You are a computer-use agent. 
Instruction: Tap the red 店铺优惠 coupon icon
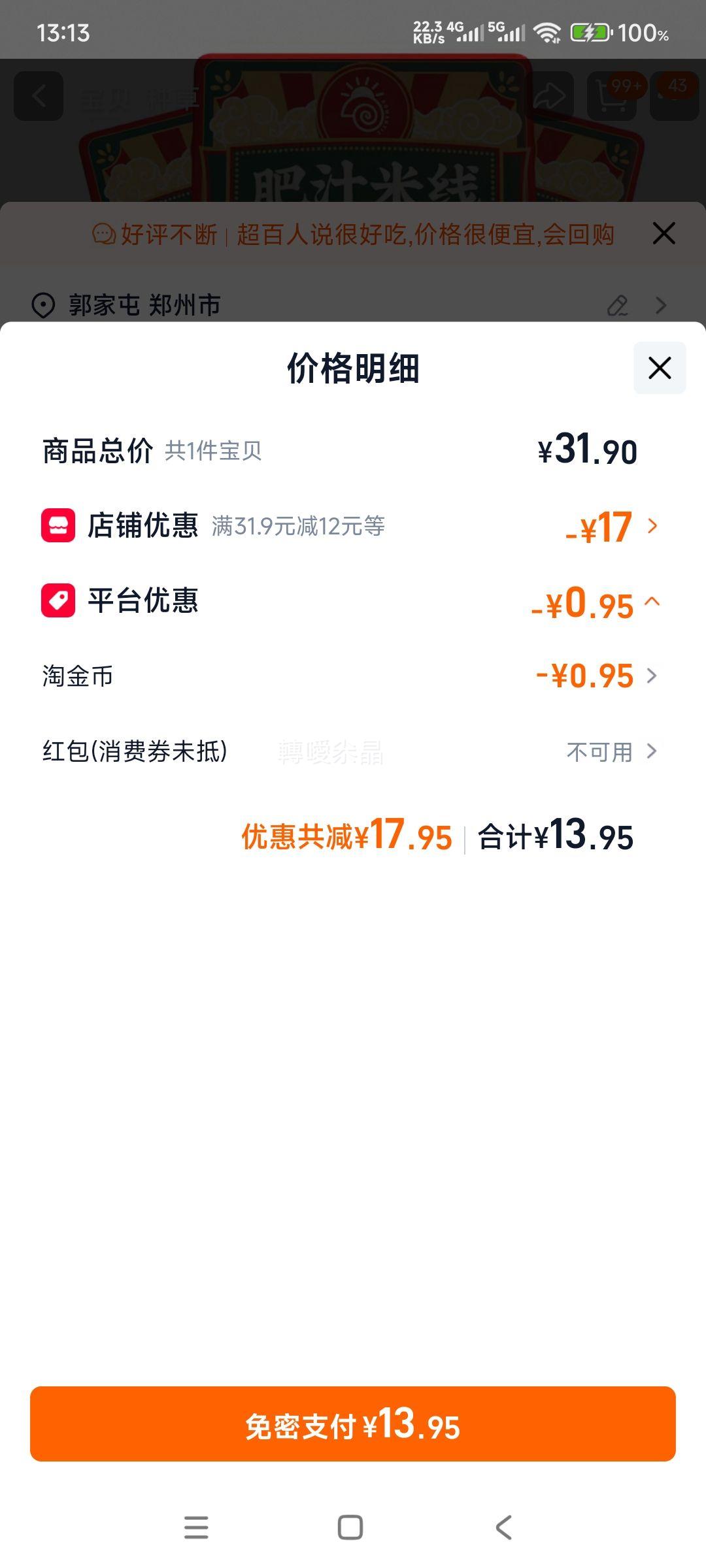pos(58,527)
